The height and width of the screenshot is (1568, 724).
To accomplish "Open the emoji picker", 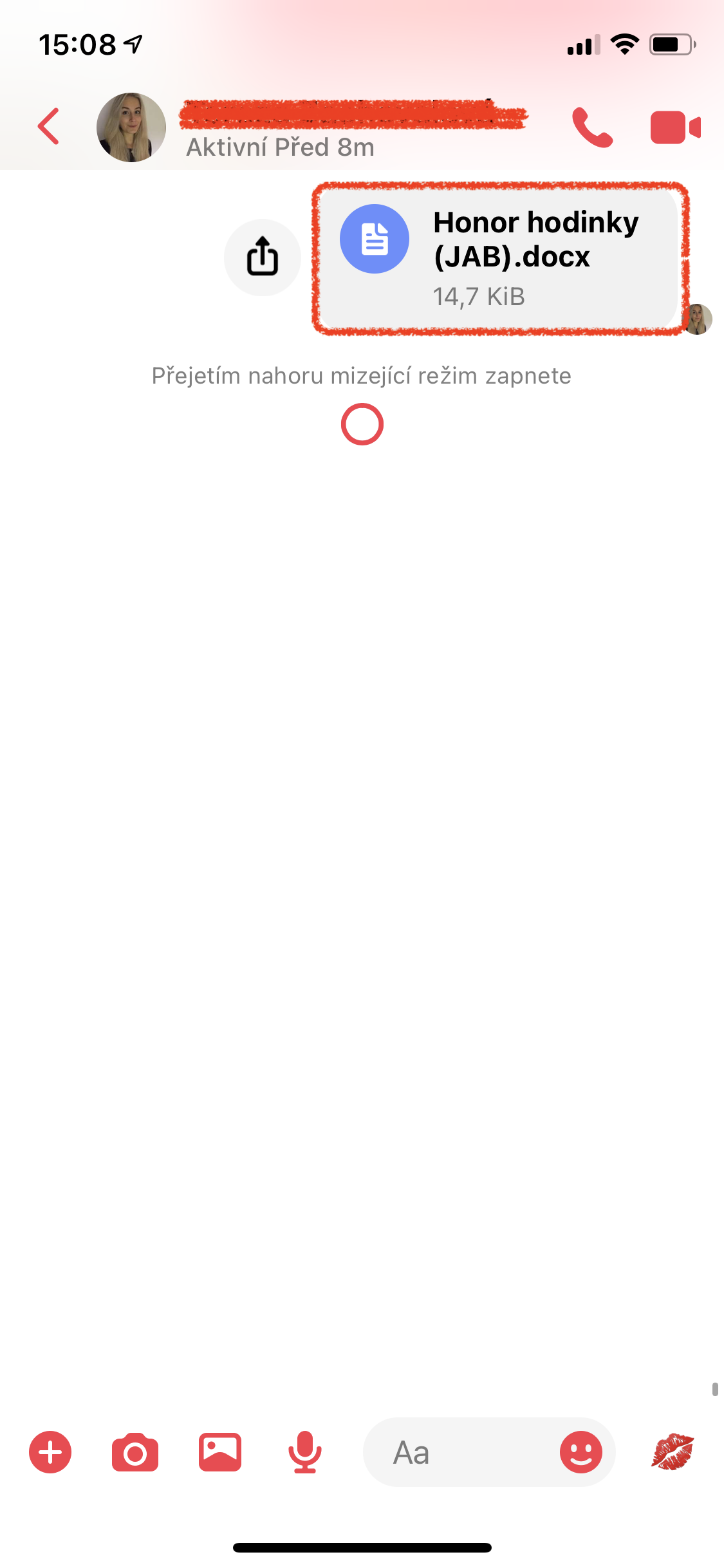I will click(580, 1452).
